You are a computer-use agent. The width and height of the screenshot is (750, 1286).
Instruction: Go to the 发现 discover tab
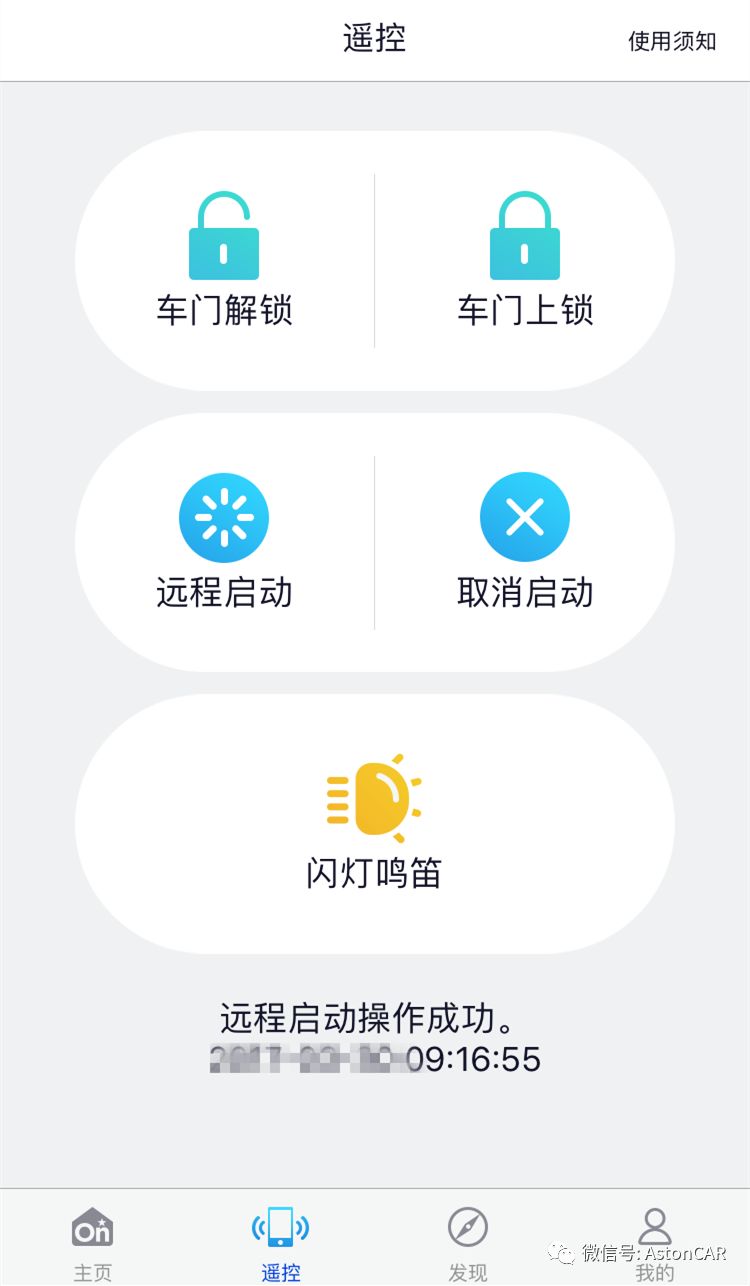(467, 1242)
